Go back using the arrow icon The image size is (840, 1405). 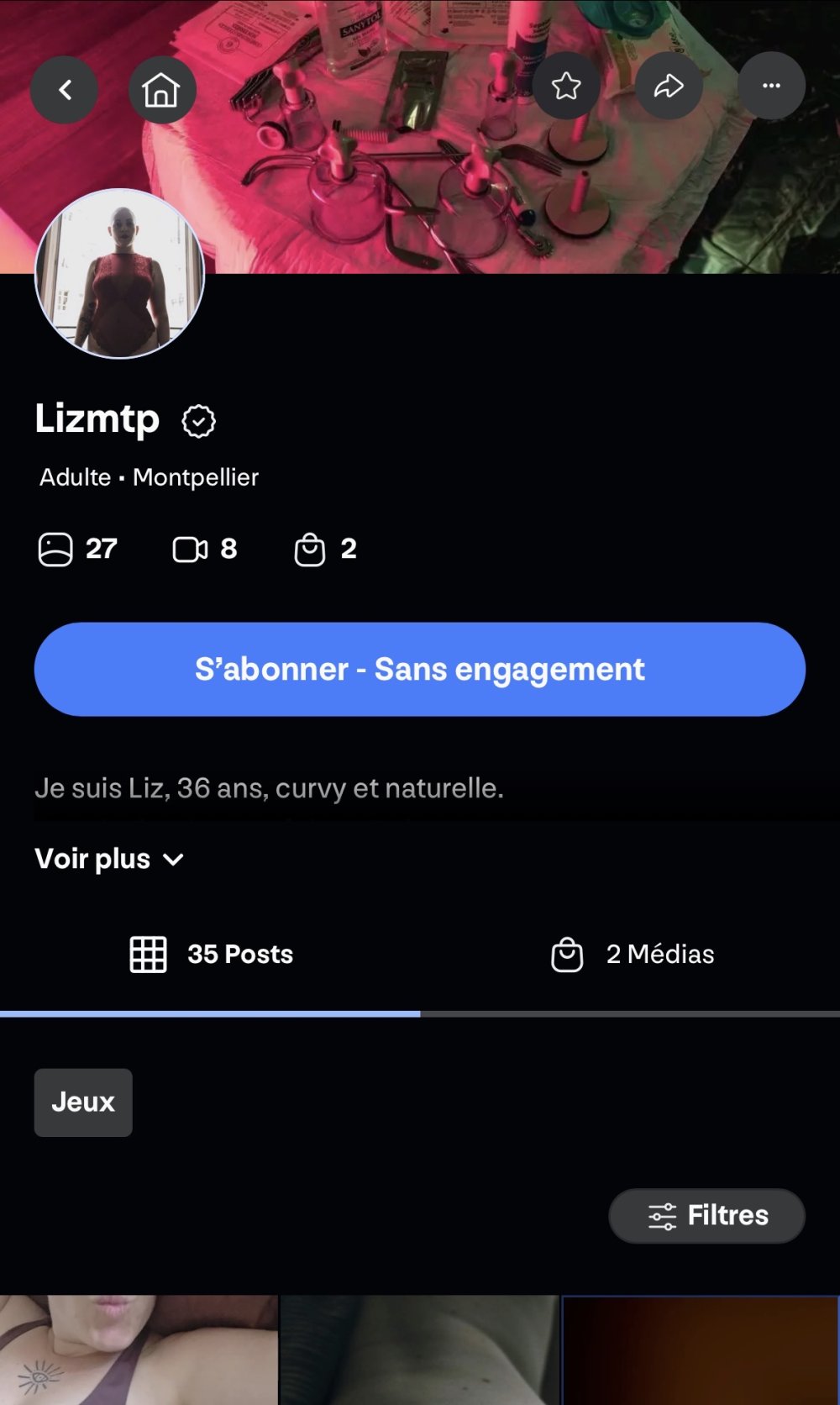pyautogui.click(x=65, y=89)
